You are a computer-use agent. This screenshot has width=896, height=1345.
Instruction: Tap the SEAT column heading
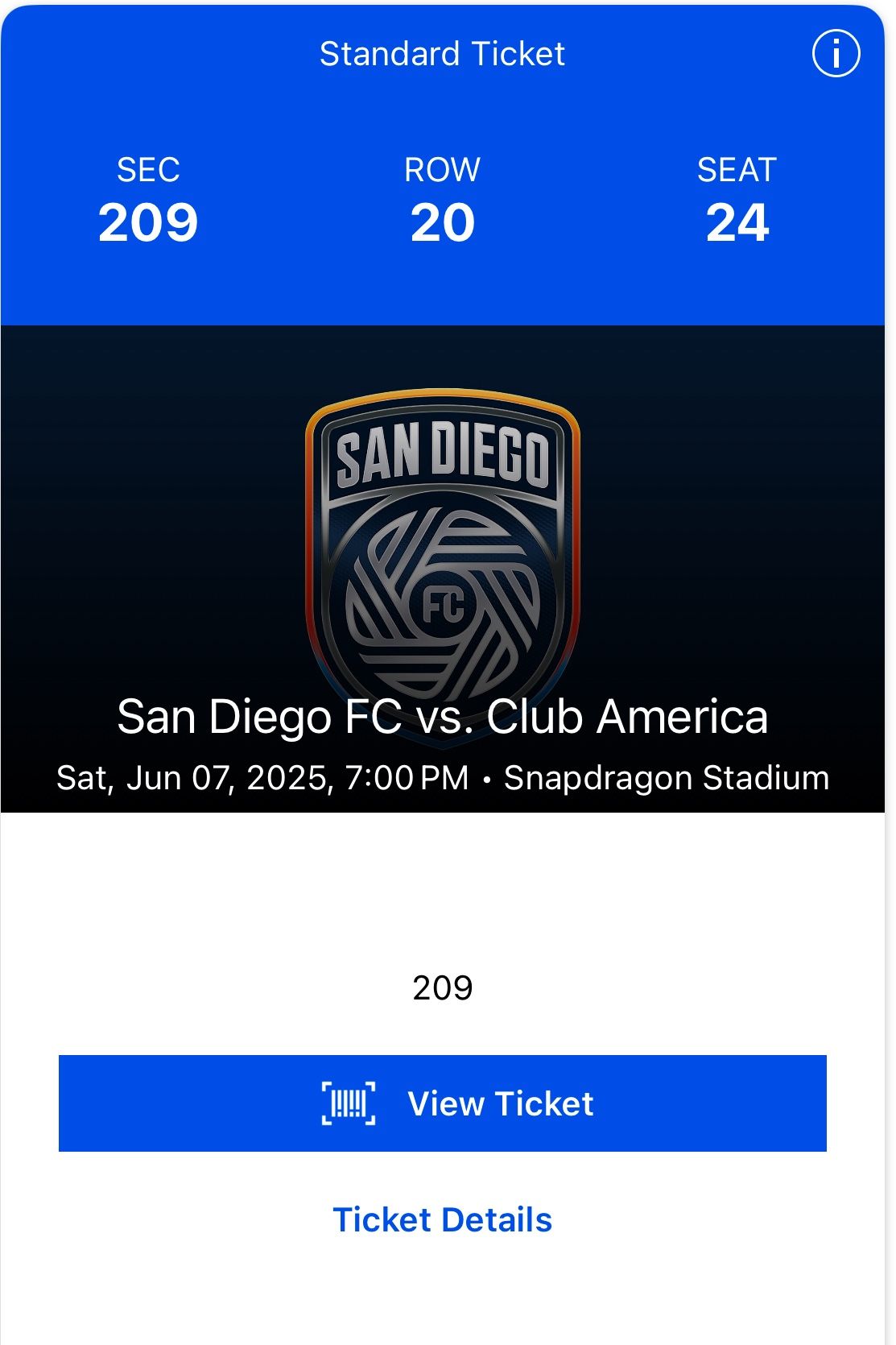(738, 170)
